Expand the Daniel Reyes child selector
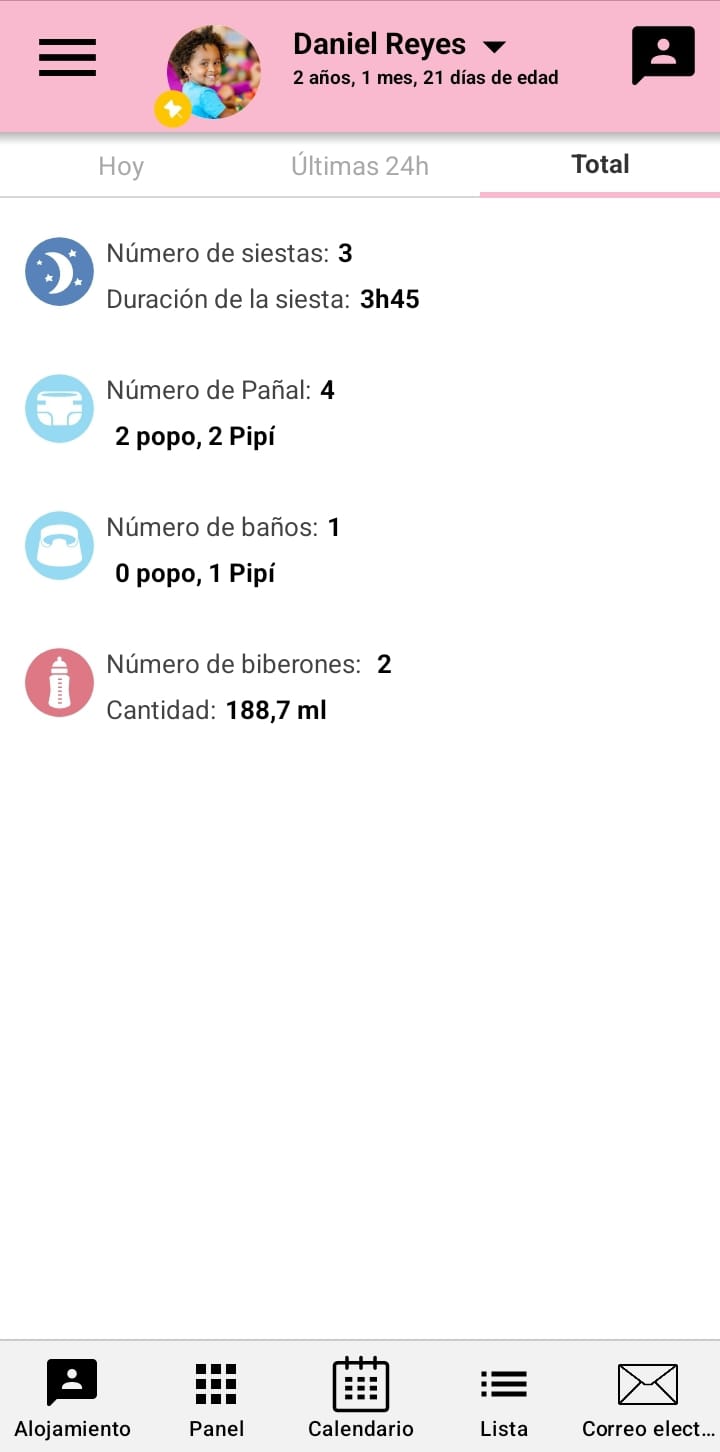720x1452 pixels. [x=495, y=46]
